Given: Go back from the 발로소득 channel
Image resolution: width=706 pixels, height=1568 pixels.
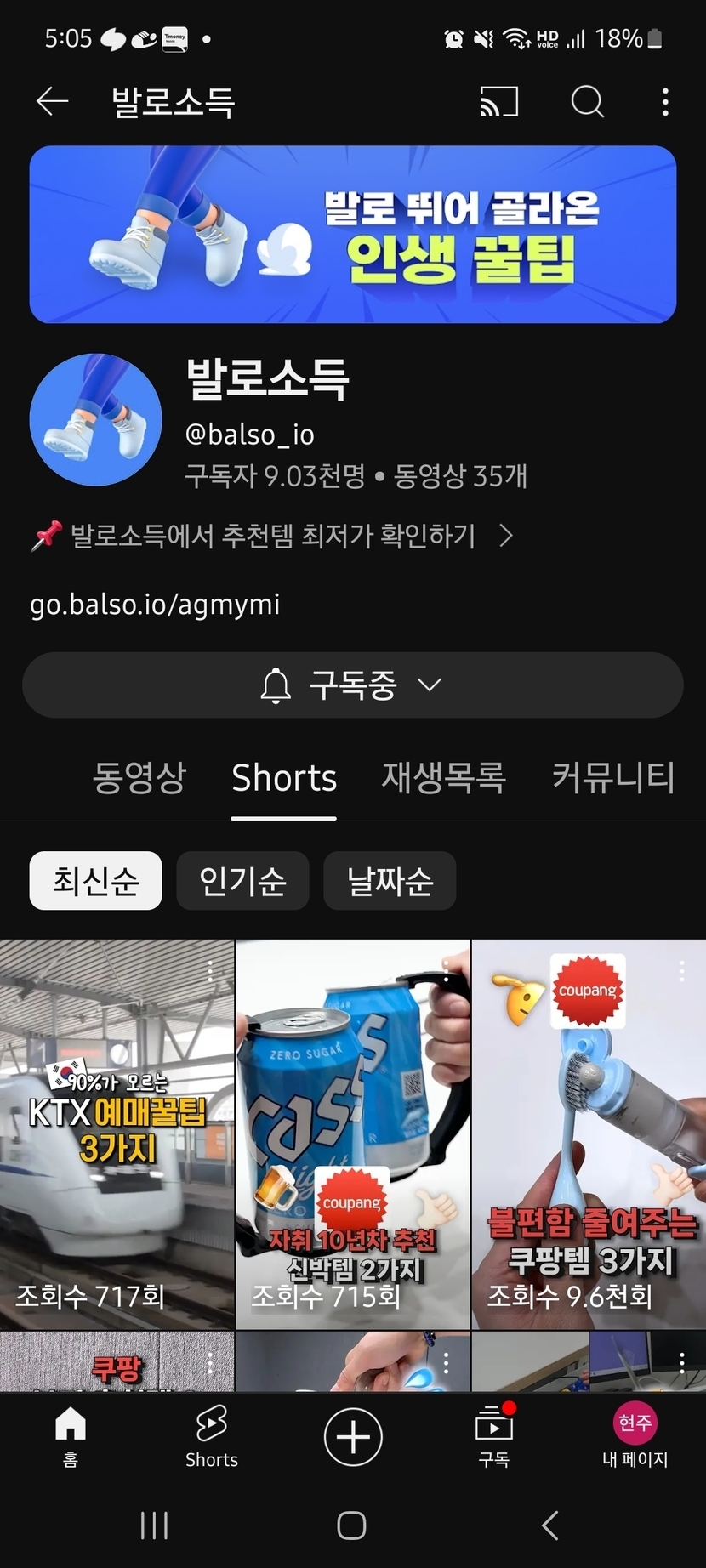Looking at the screenshot, I should tap(52, 102).
